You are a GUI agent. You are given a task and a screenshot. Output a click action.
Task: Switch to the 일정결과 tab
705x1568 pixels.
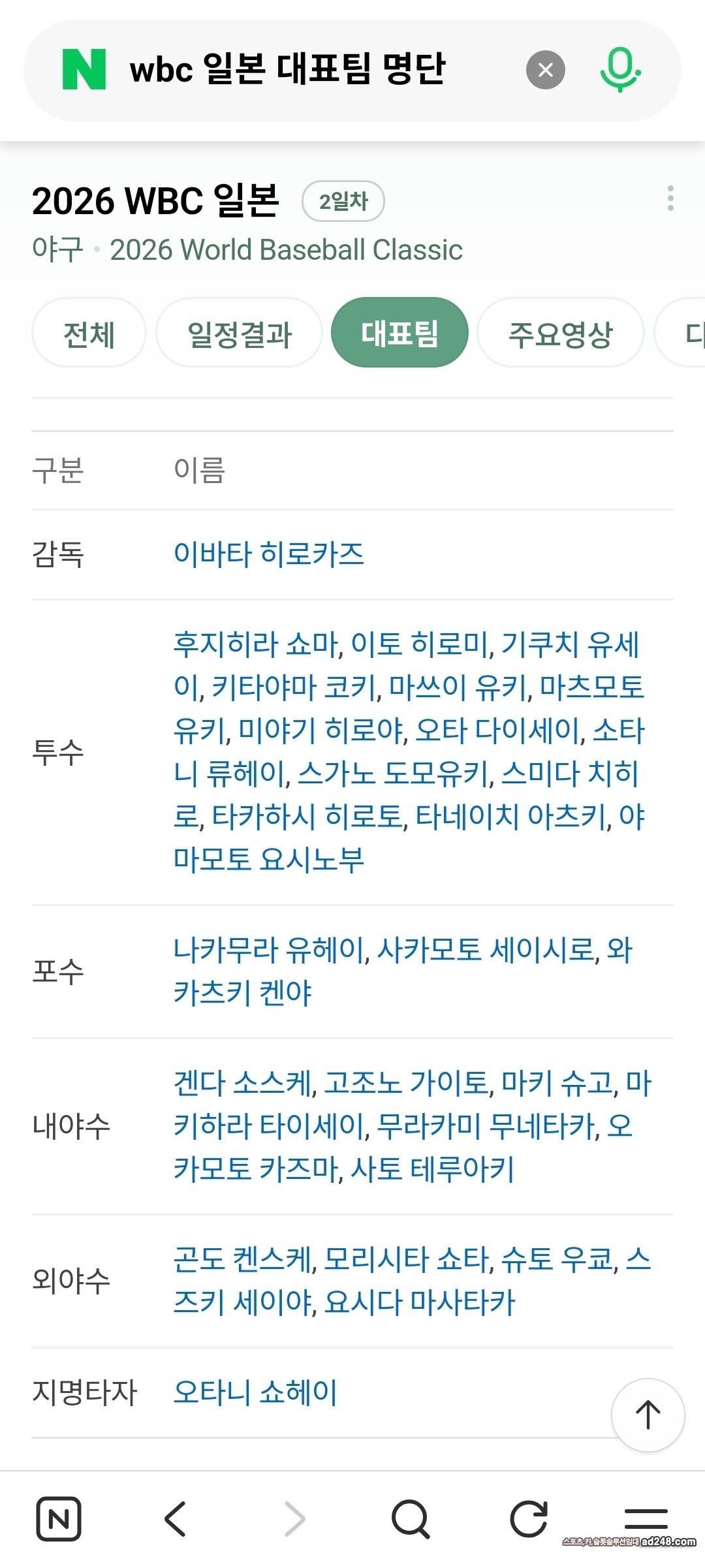[239, 334]
